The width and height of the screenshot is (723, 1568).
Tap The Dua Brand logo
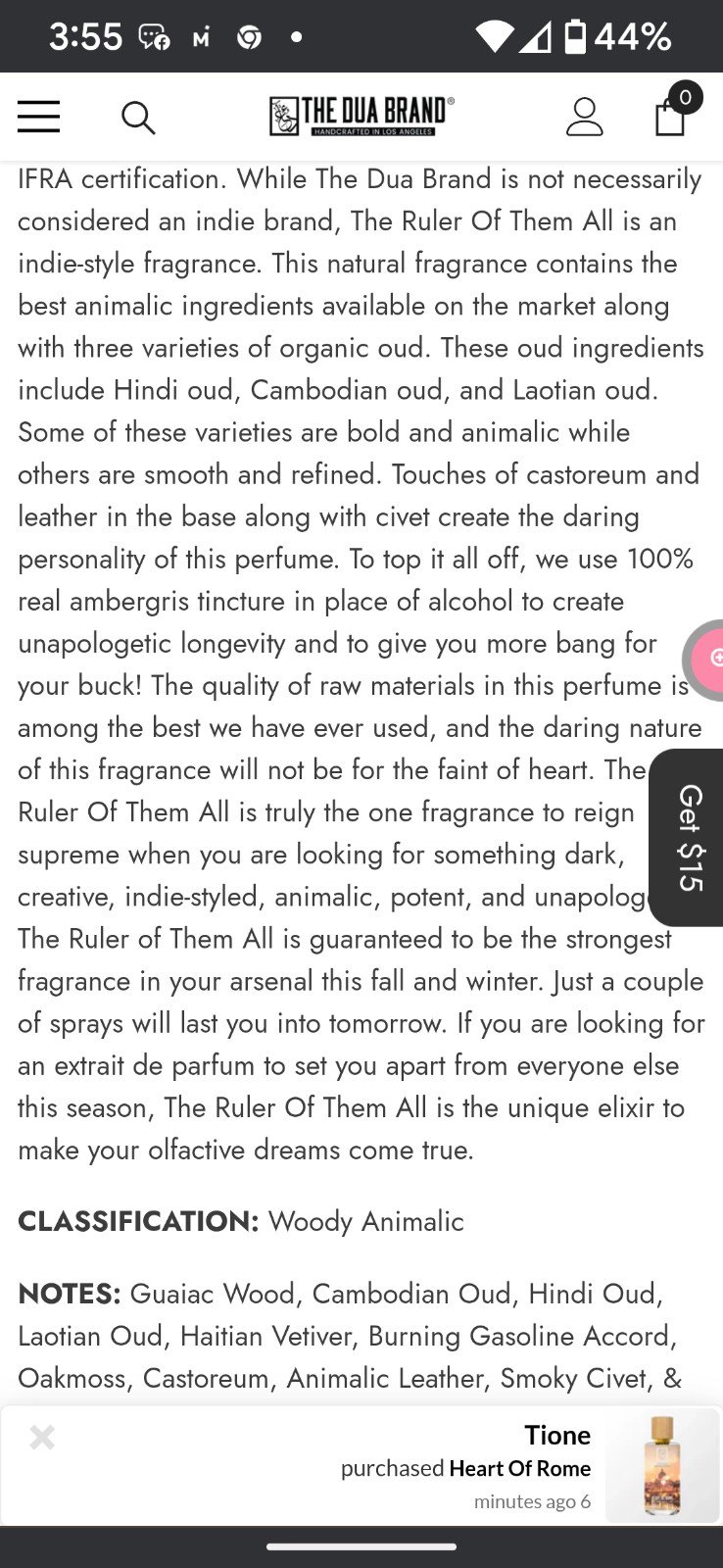(361, 116)
